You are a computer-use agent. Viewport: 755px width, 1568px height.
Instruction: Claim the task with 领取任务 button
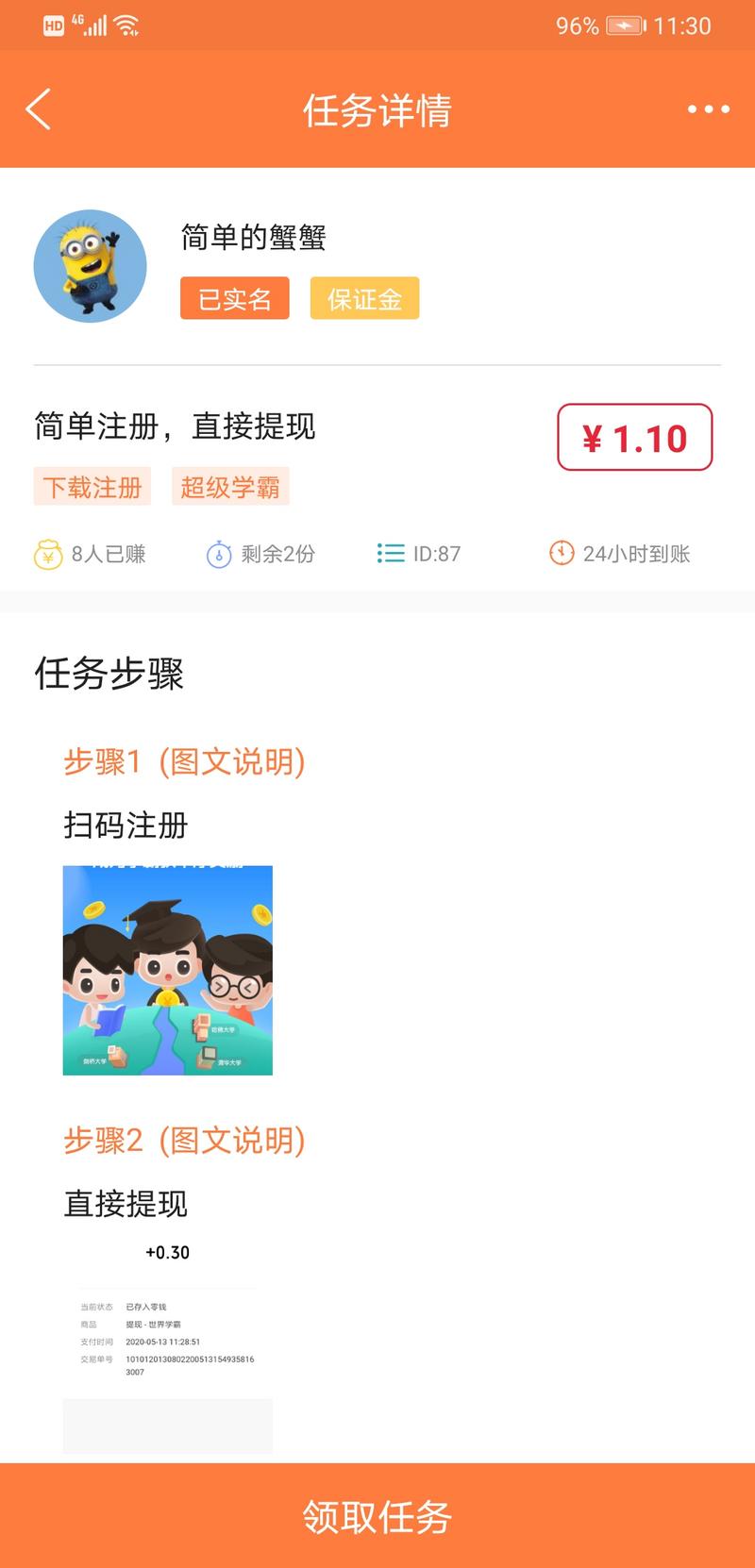pos(377,1516)
